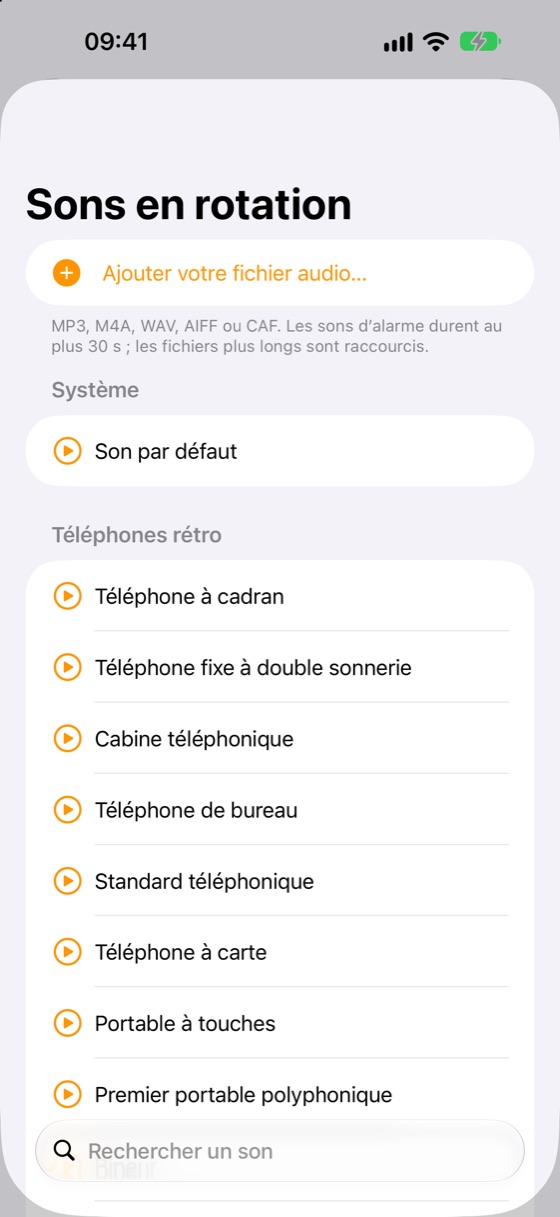The image size is (560, 1217).
Task: Play preview of Téléphone fixe à double sonnerie
Action: [67, 667]
